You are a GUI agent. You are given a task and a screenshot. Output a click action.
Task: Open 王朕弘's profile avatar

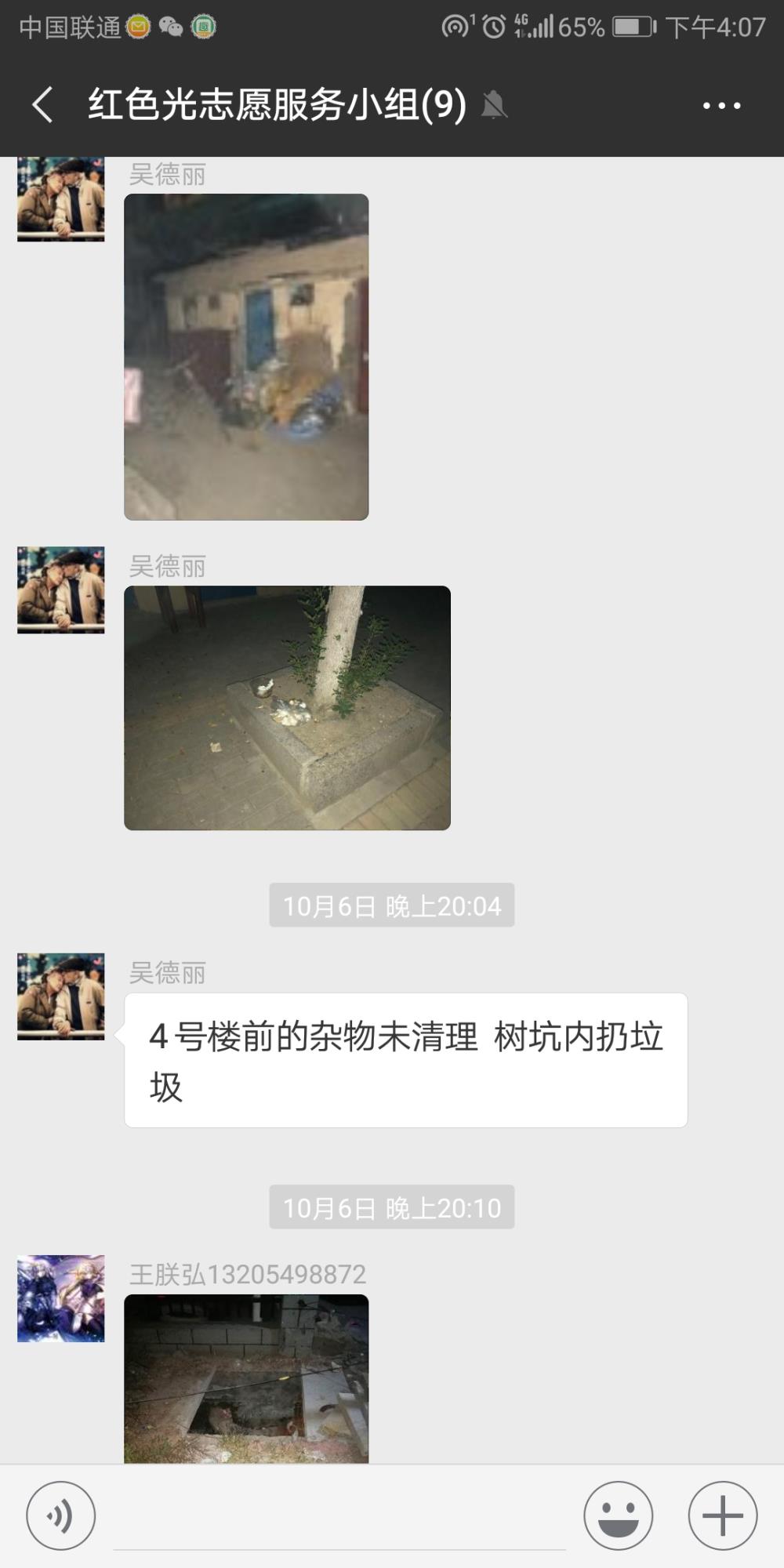(x=61, y=1298)
